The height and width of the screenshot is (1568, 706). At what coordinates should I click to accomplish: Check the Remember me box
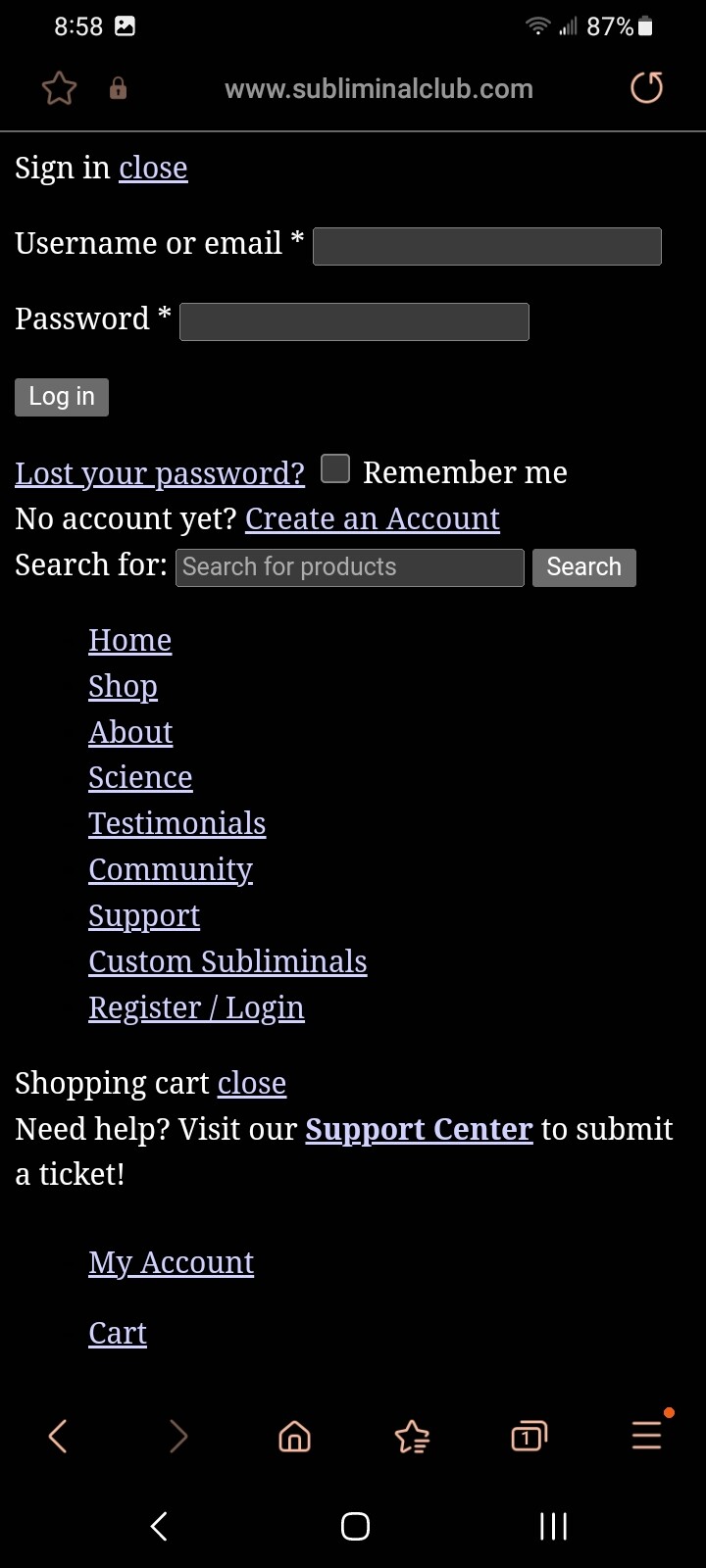335,468
